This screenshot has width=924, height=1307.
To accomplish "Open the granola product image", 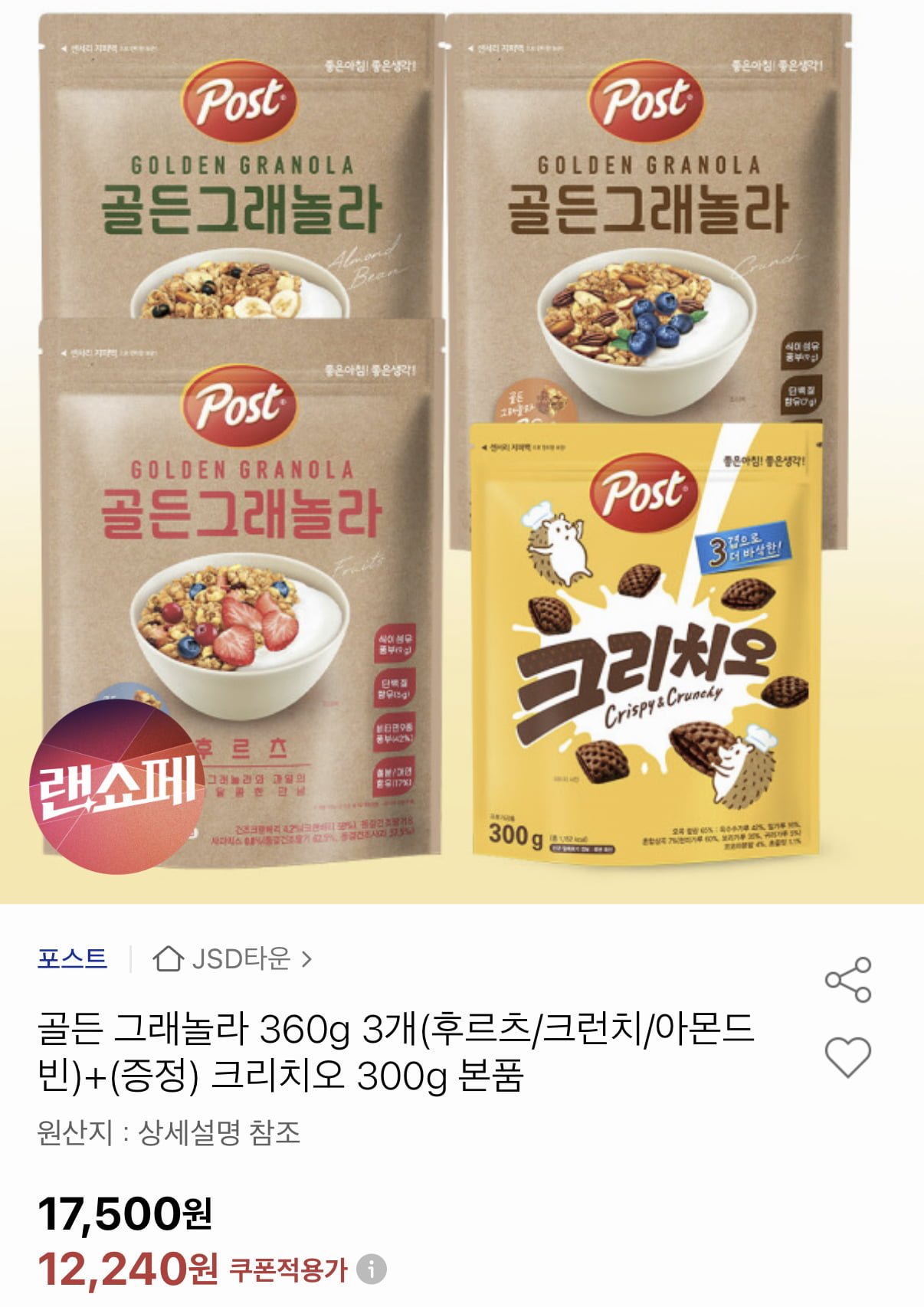I will click(462, 452).
